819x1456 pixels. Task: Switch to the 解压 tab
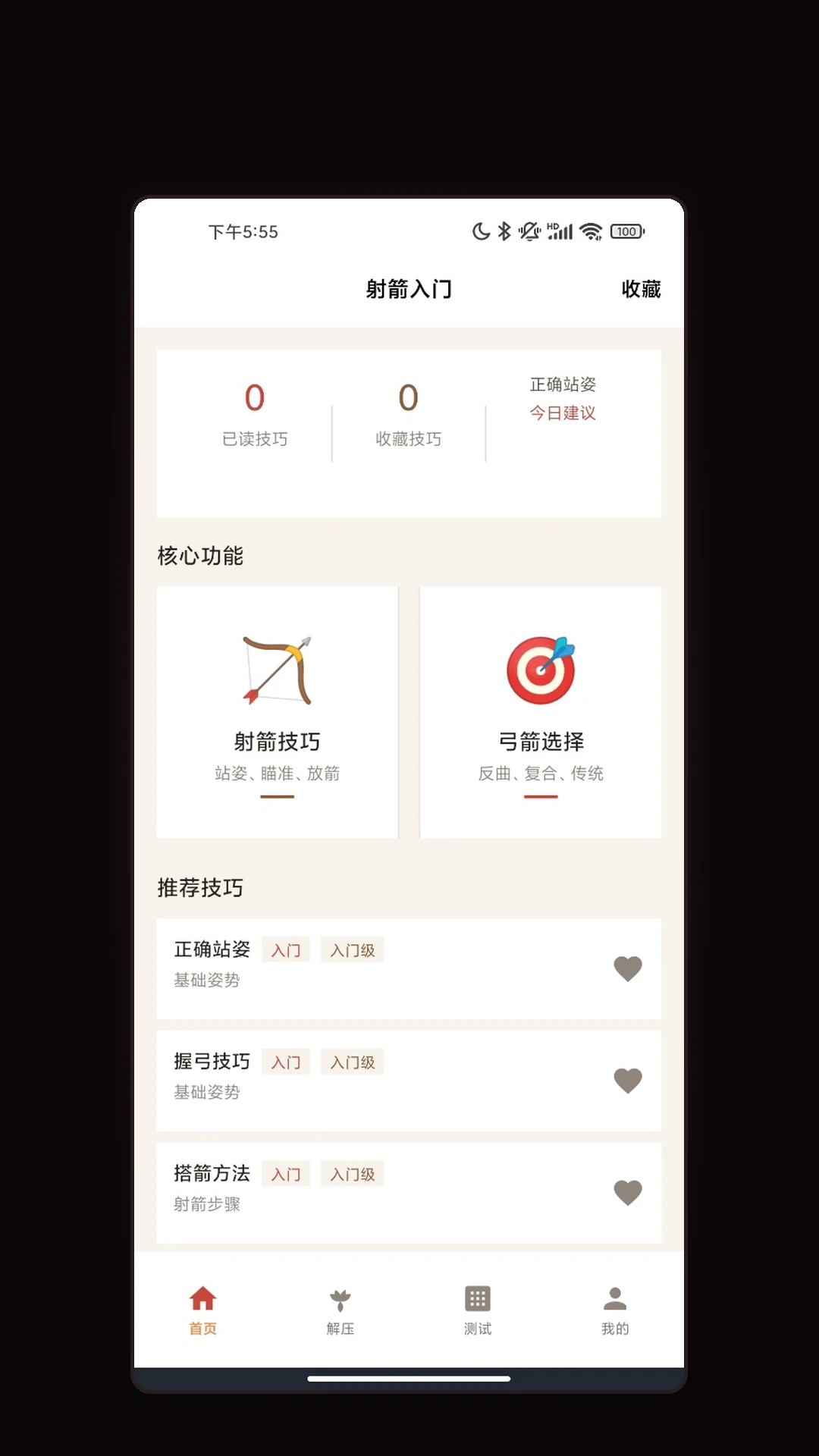[340, 1310]
